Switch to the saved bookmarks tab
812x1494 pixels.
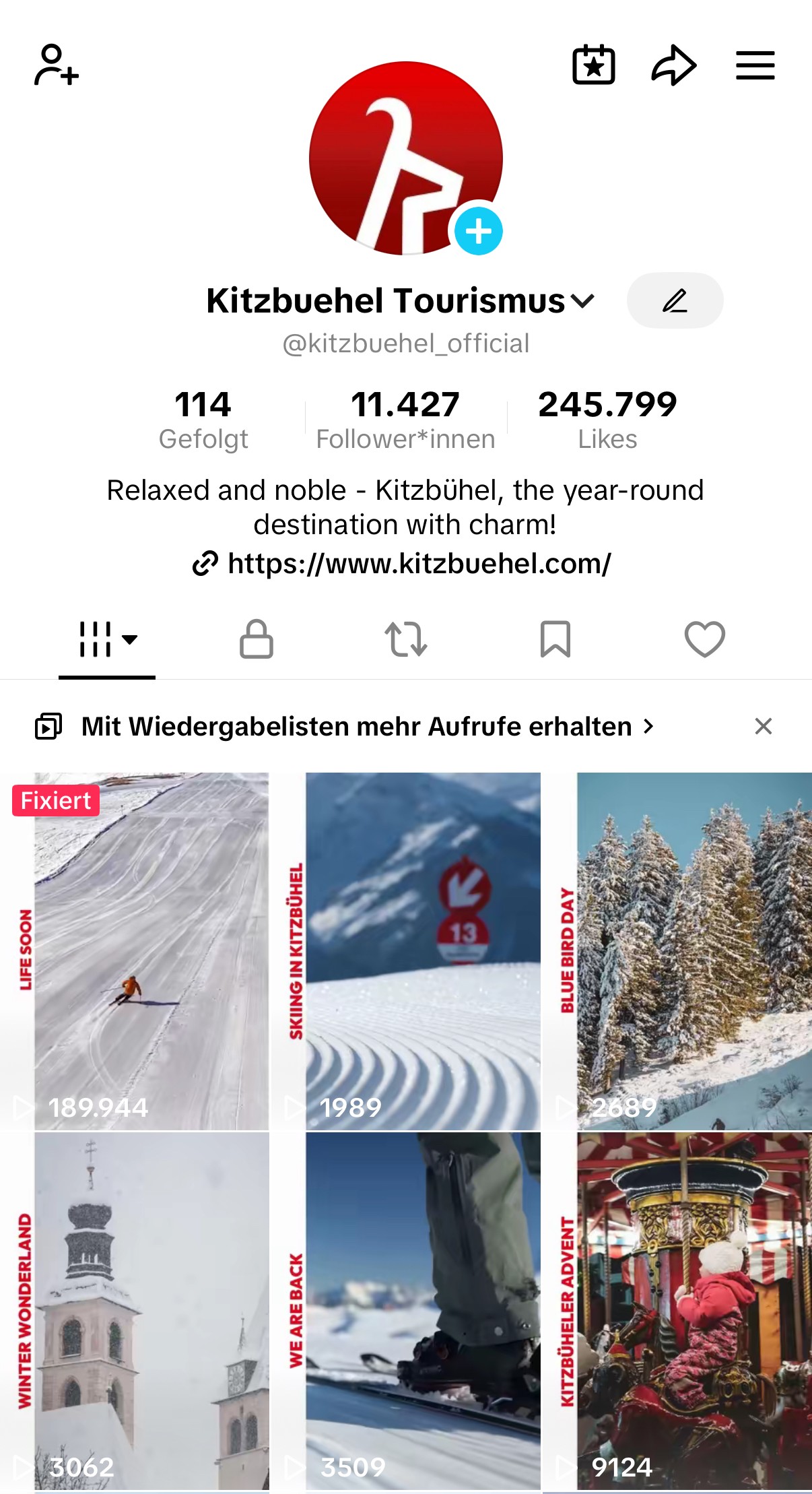(x=555, y=639)
